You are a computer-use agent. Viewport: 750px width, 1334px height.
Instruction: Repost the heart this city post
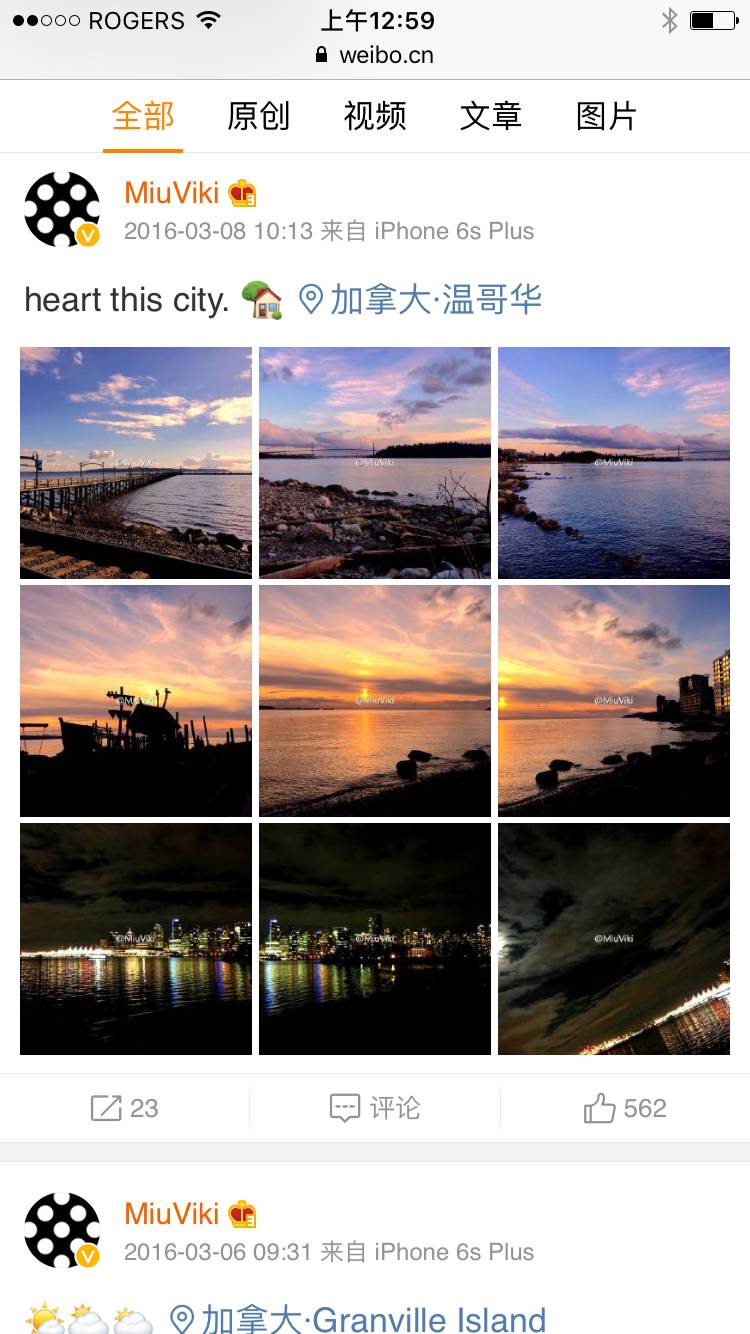(x=125, y=1108)
